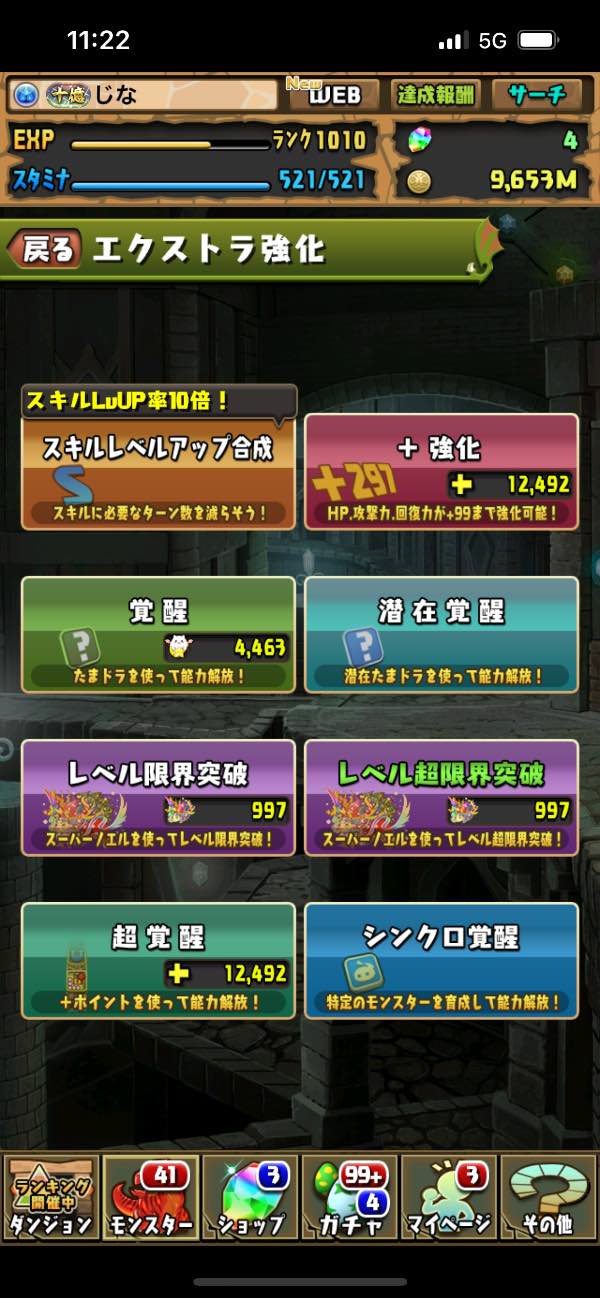Screen dimensions: 600x1298
Task: Tap the サーチ search button
Action: click(x=537, y=95)
